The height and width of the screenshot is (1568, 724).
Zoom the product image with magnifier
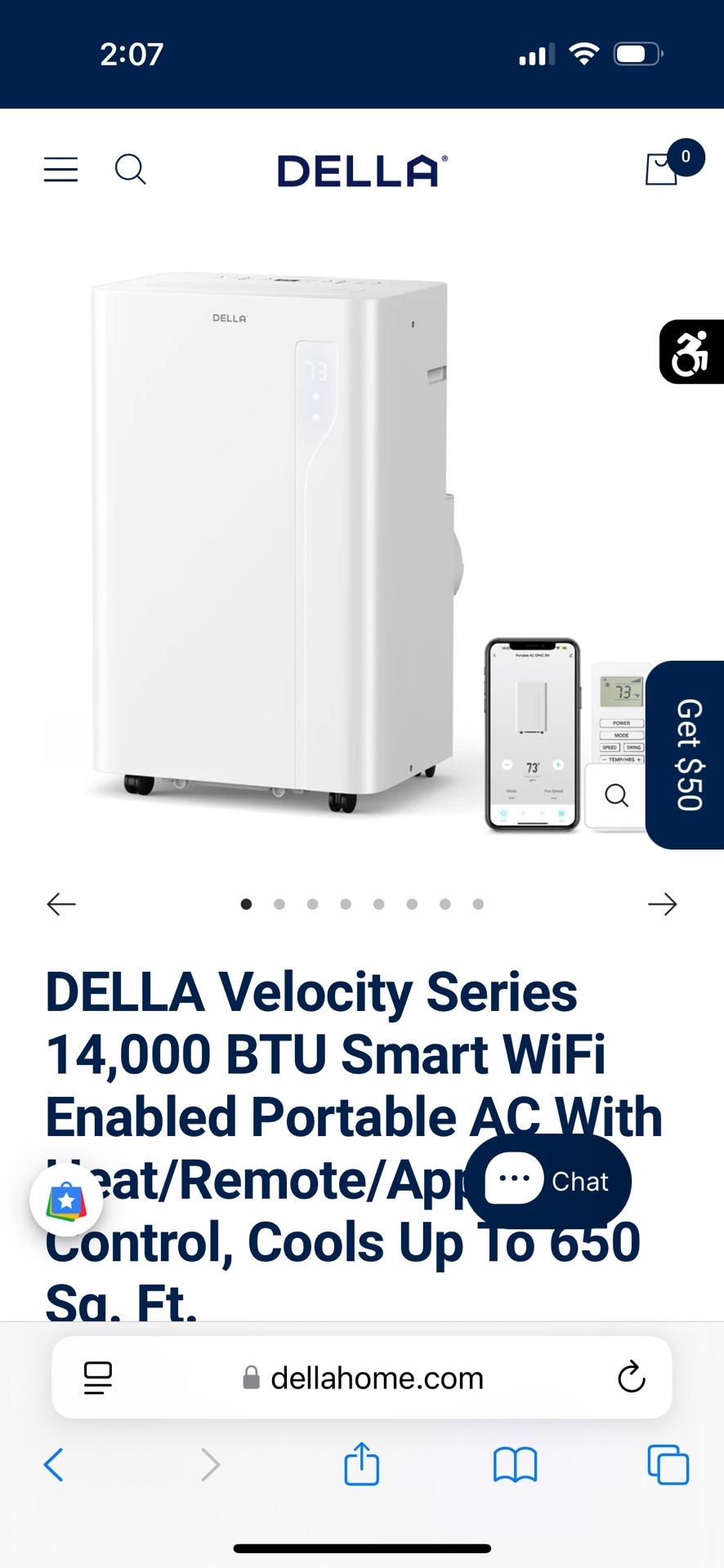point(617,795)
